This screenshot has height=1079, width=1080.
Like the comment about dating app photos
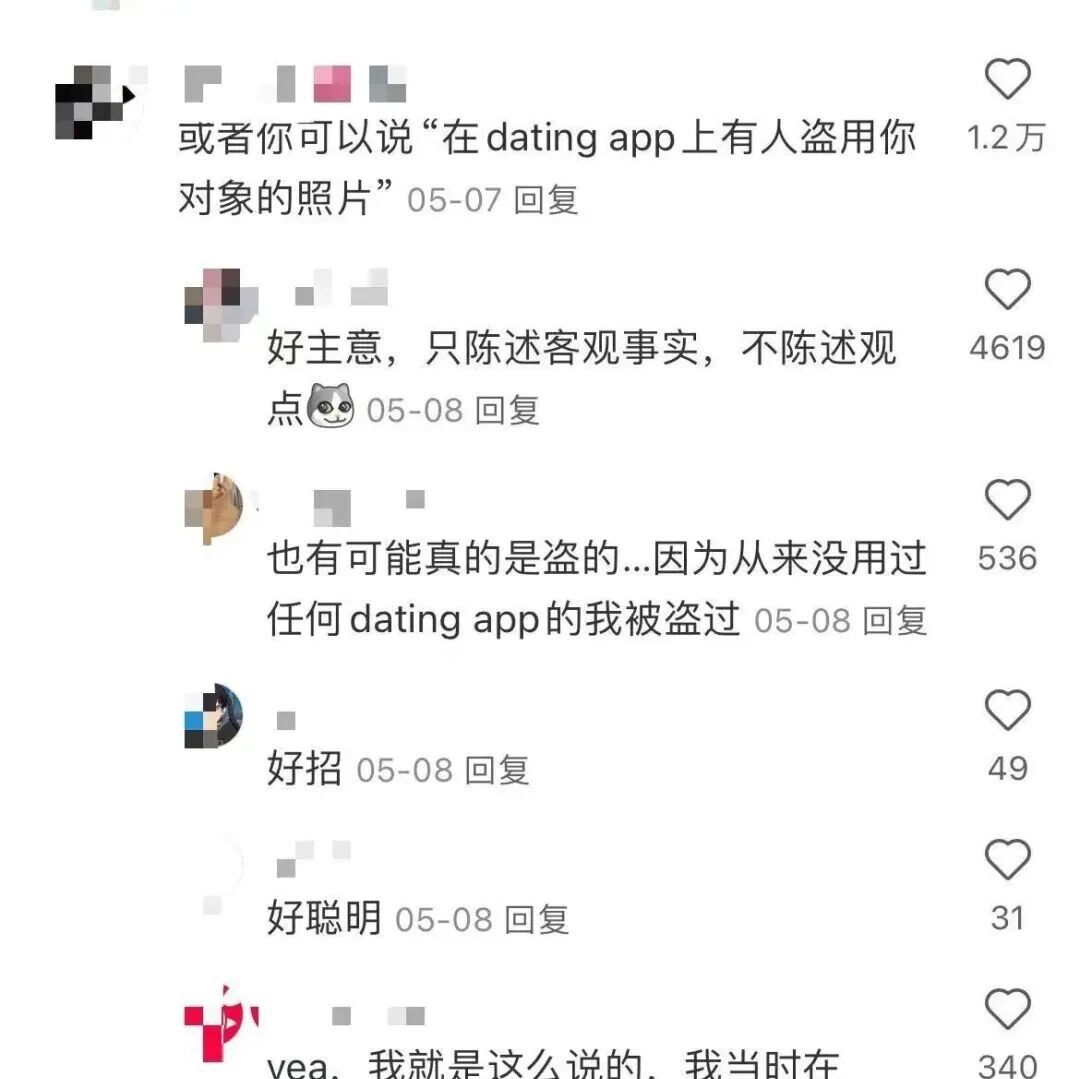(x=1007, y=80)
